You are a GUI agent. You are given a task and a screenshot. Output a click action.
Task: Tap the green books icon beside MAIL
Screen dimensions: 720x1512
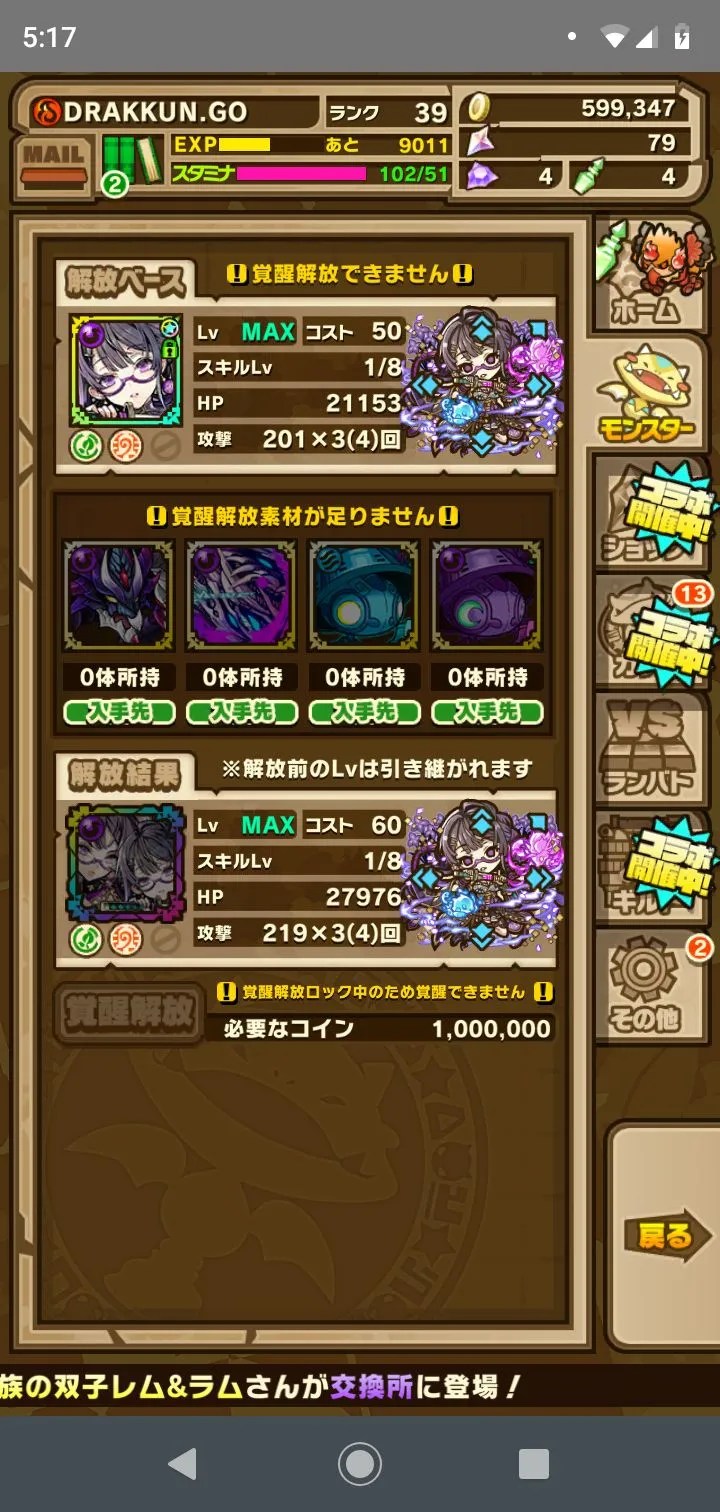(x=131, y=161)
